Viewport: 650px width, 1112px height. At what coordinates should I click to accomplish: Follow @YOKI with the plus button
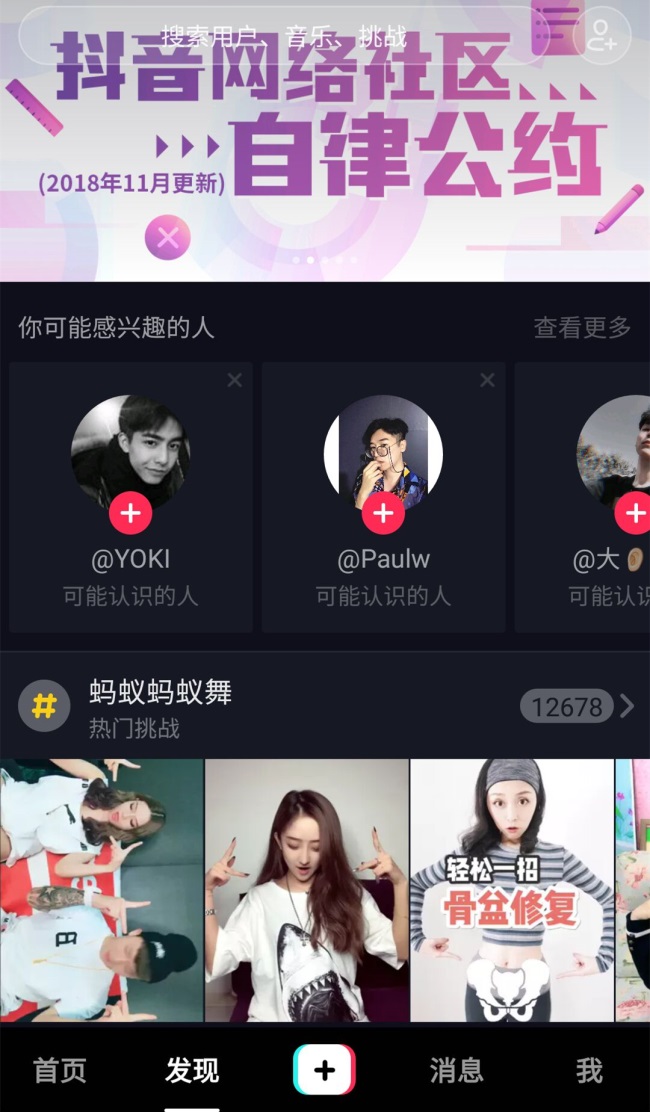(130, 514)
